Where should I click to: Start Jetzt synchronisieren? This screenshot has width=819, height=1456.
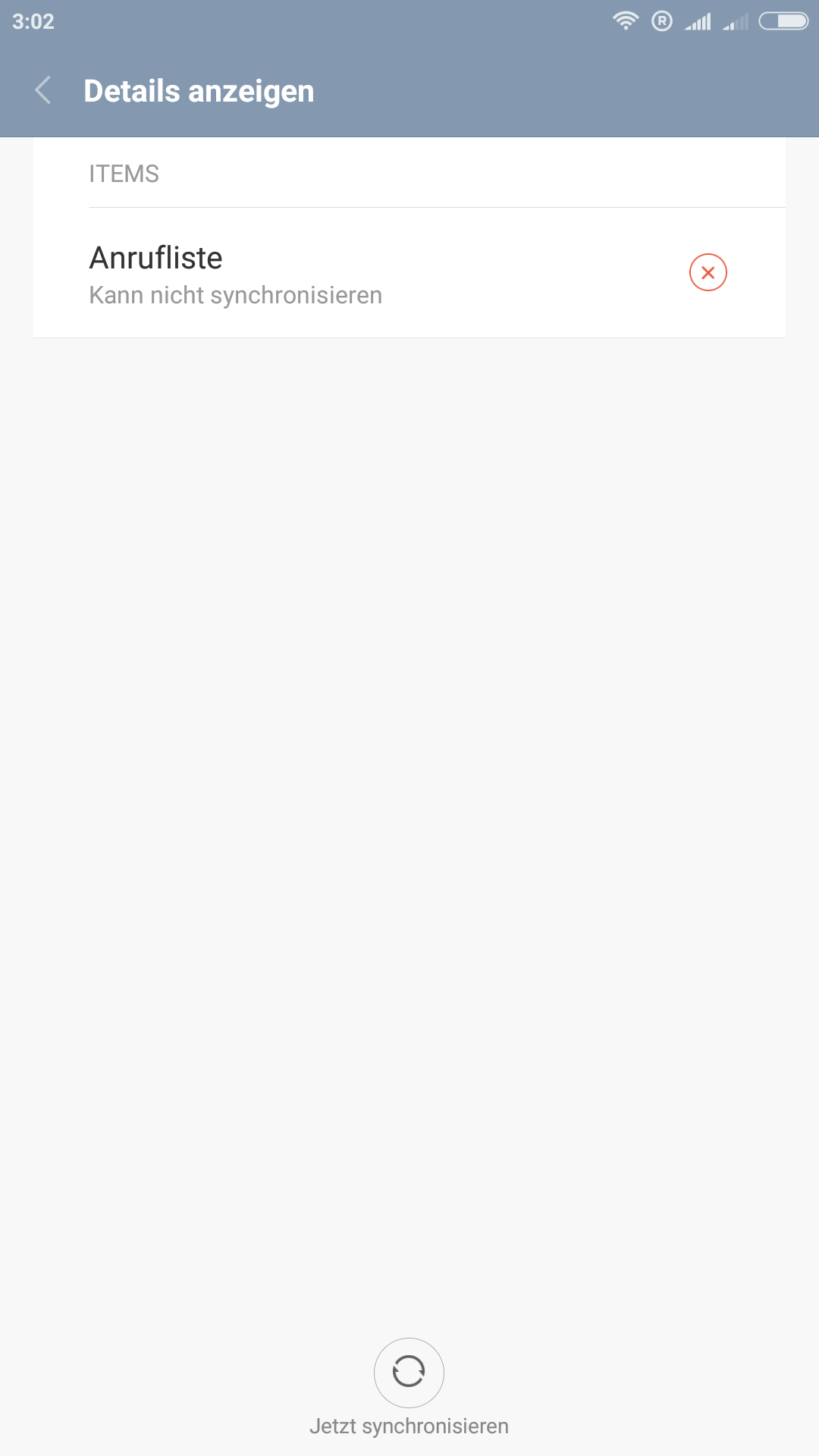(x=409, y=1373)
